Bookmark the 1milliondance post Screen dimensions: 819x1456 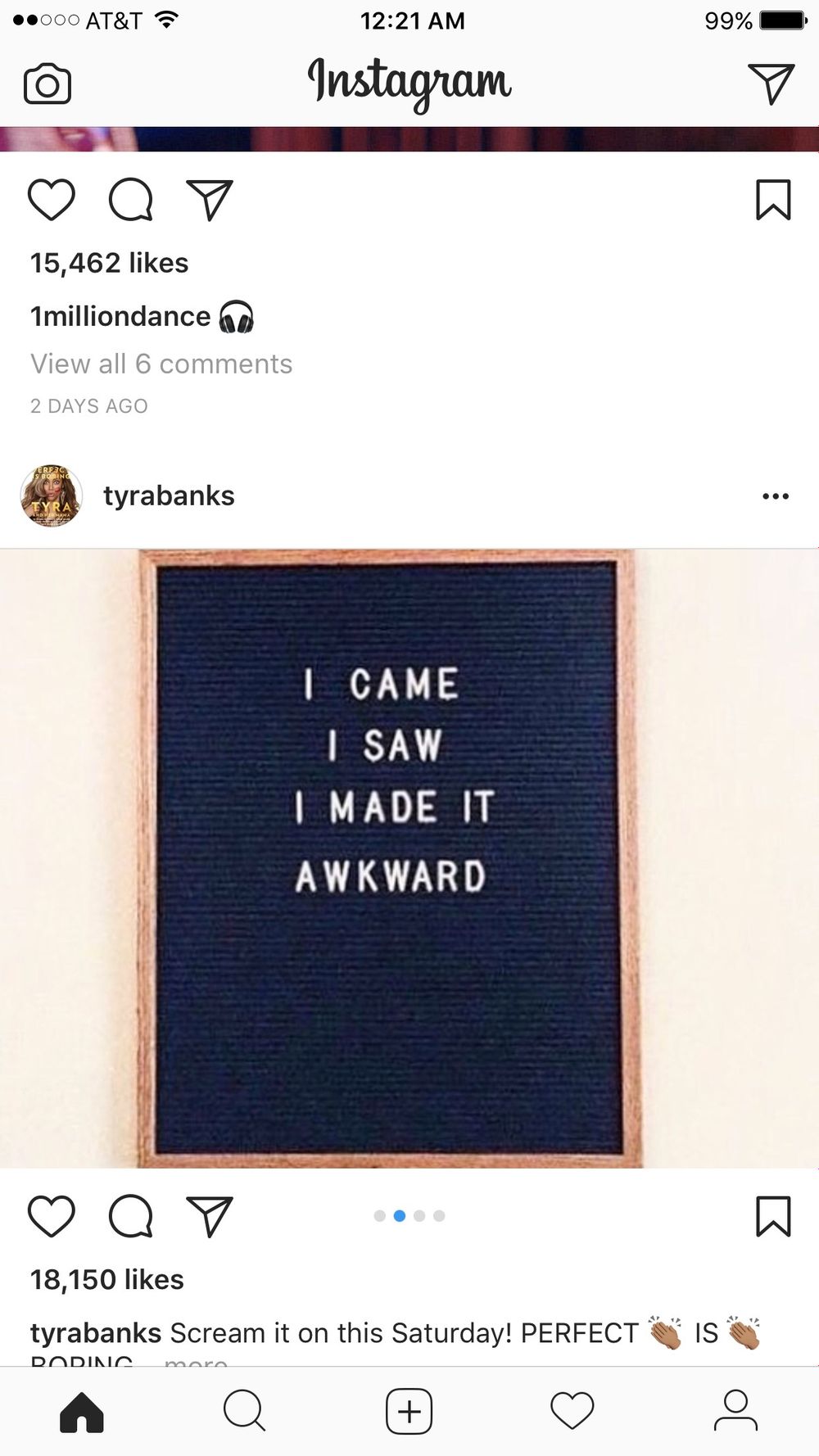[773, 200]
